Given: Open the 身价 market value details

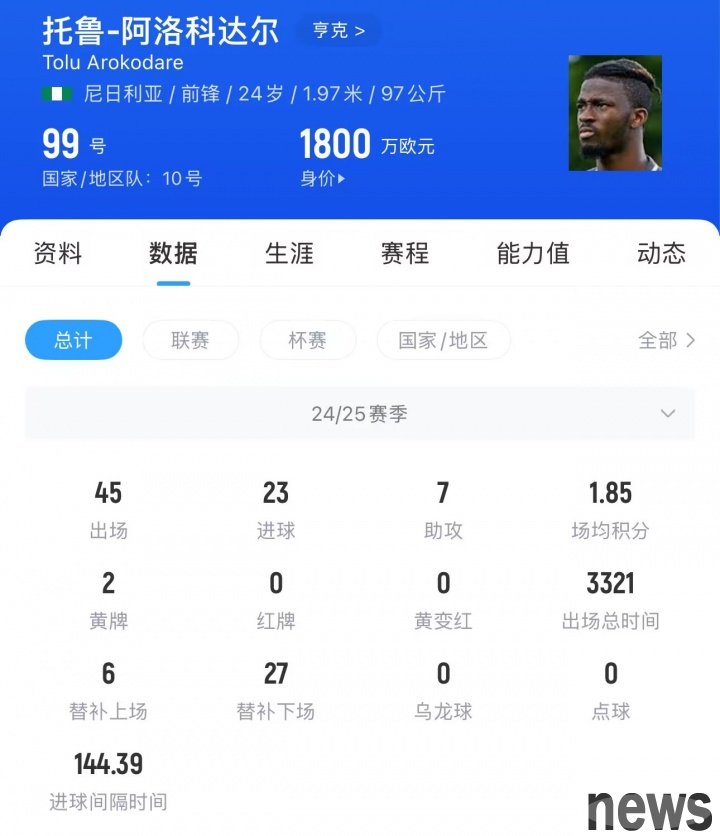Looking at the screenshot, I should tap(322, 179).
